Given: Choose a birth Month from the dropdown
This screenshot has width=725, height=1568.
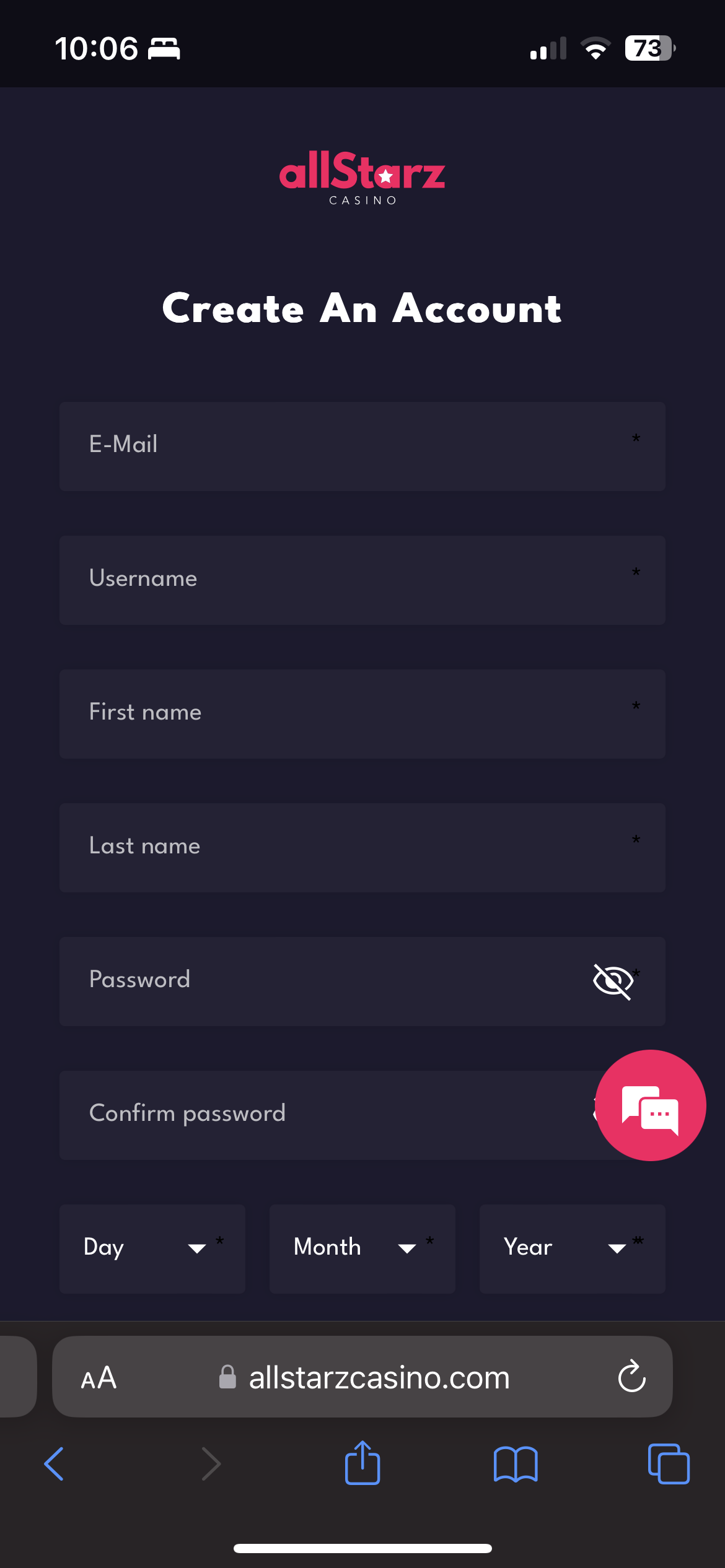Looking at the screenshot, I should pyautogui.click(x=362, y=1248).
